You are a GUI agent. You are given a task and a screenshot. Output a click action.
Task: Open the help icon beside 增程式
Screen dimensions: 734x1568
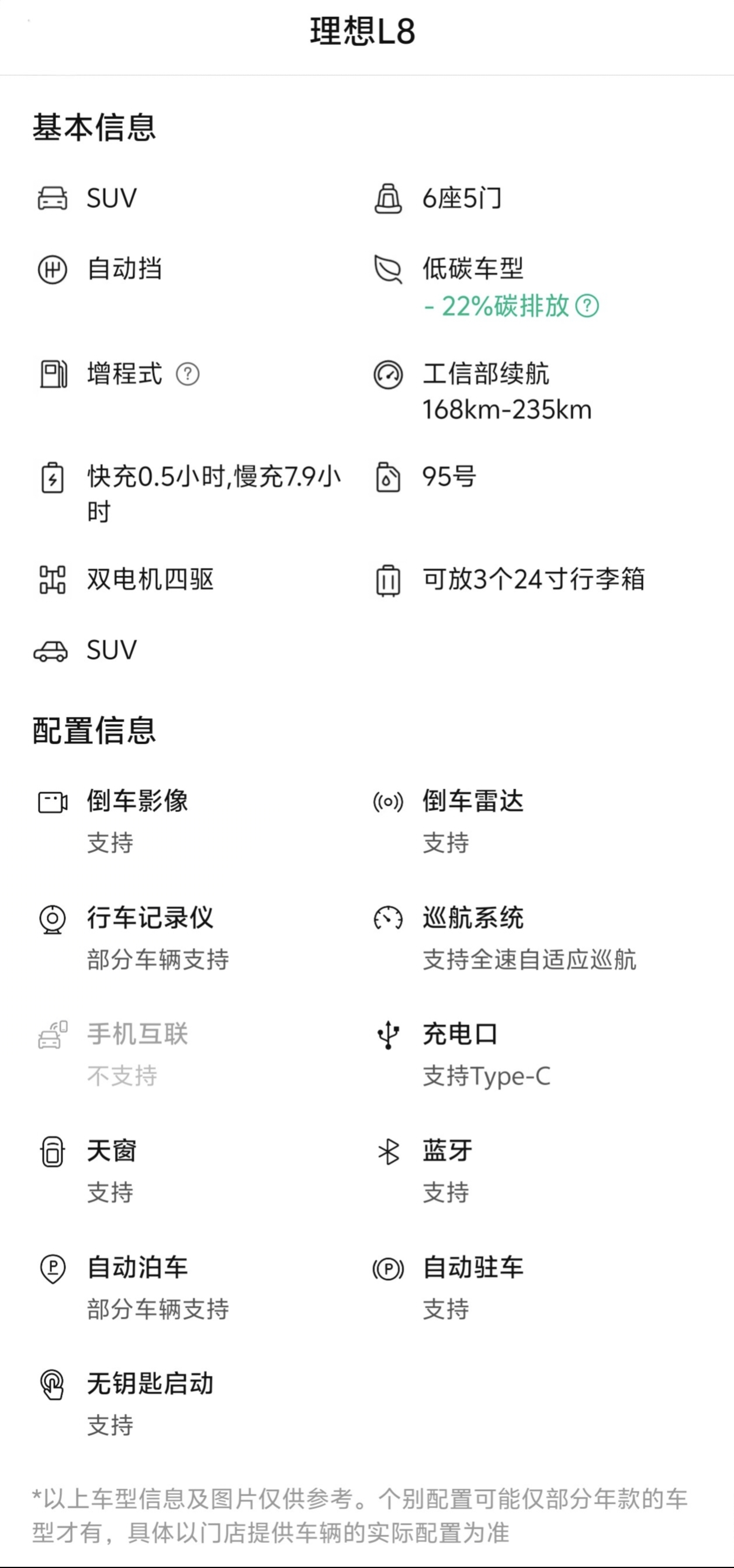click(188, 374)
